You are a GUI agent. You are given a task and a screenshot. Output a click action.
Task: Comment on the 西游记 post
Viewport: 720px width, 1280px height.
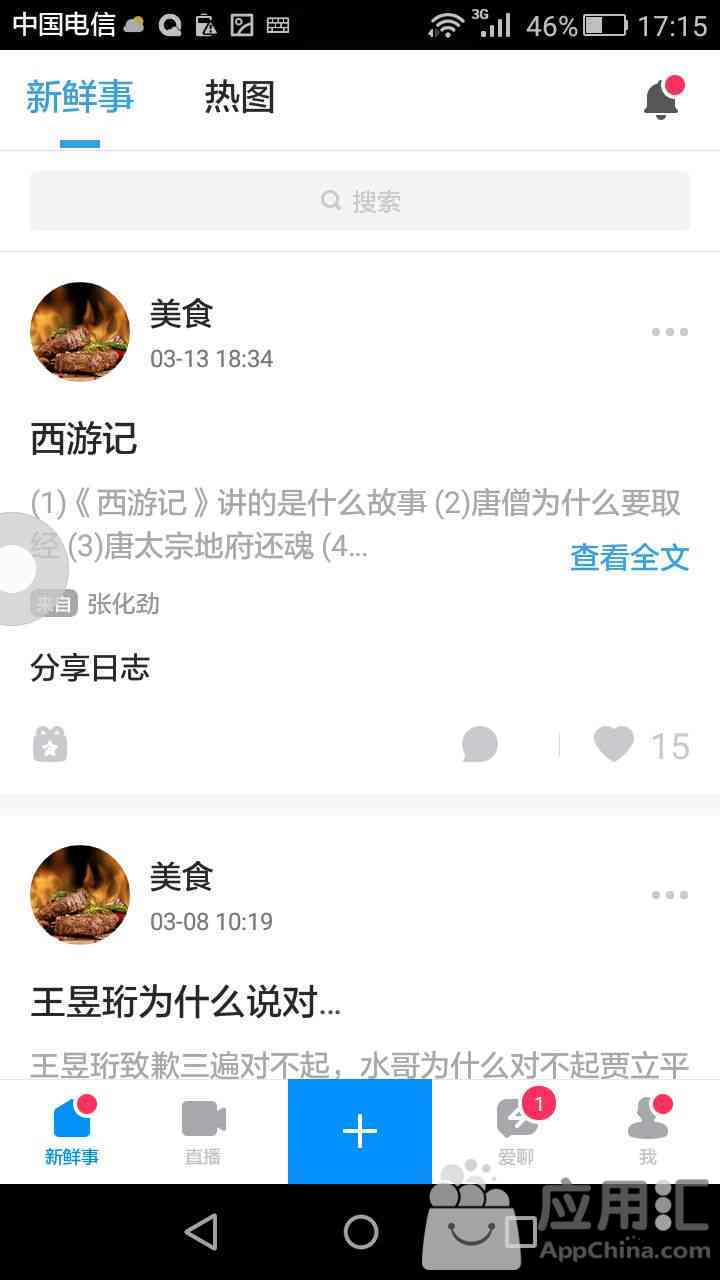[480, 744]
